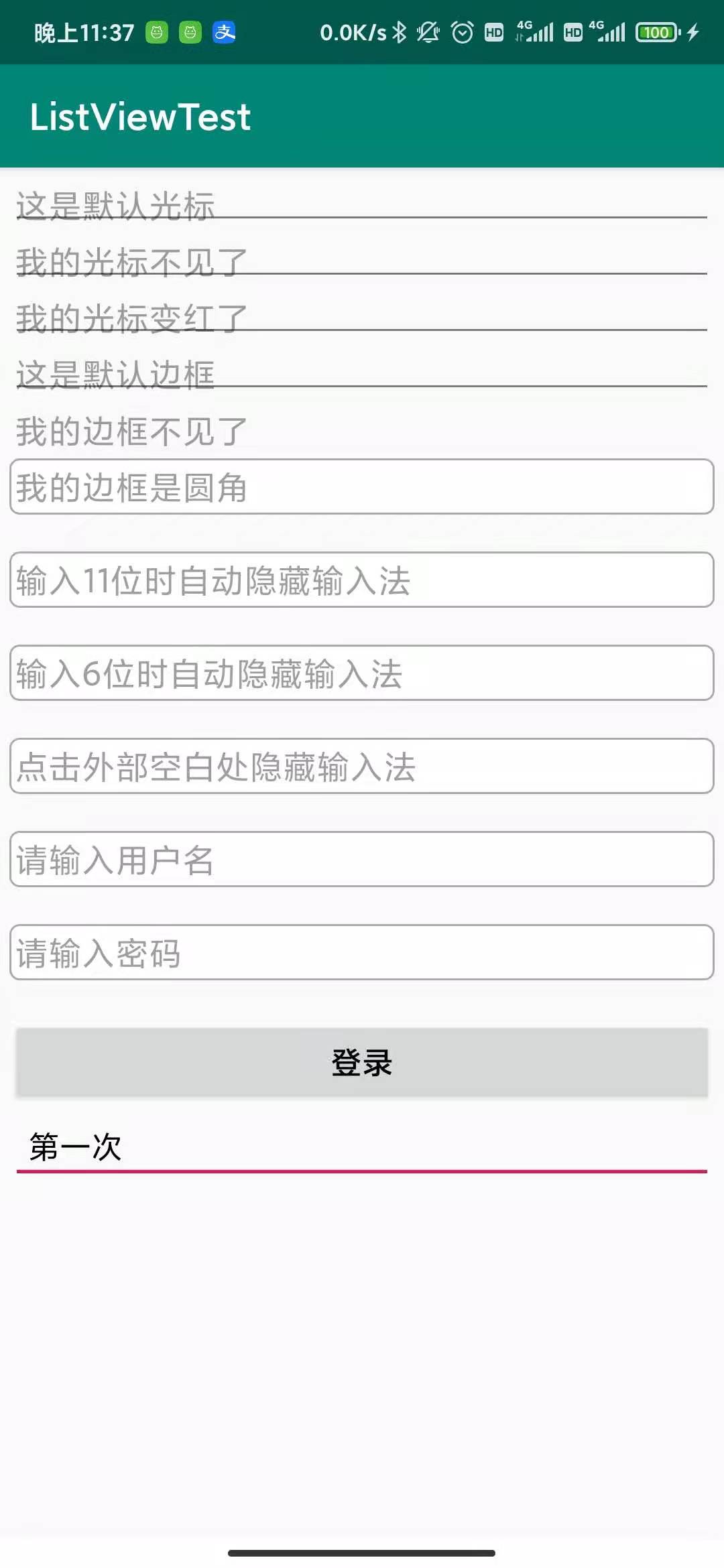Tap the gesture navigation bar at screen bottom
This screenshot has height=1568, width=724.
(362, 1553)
